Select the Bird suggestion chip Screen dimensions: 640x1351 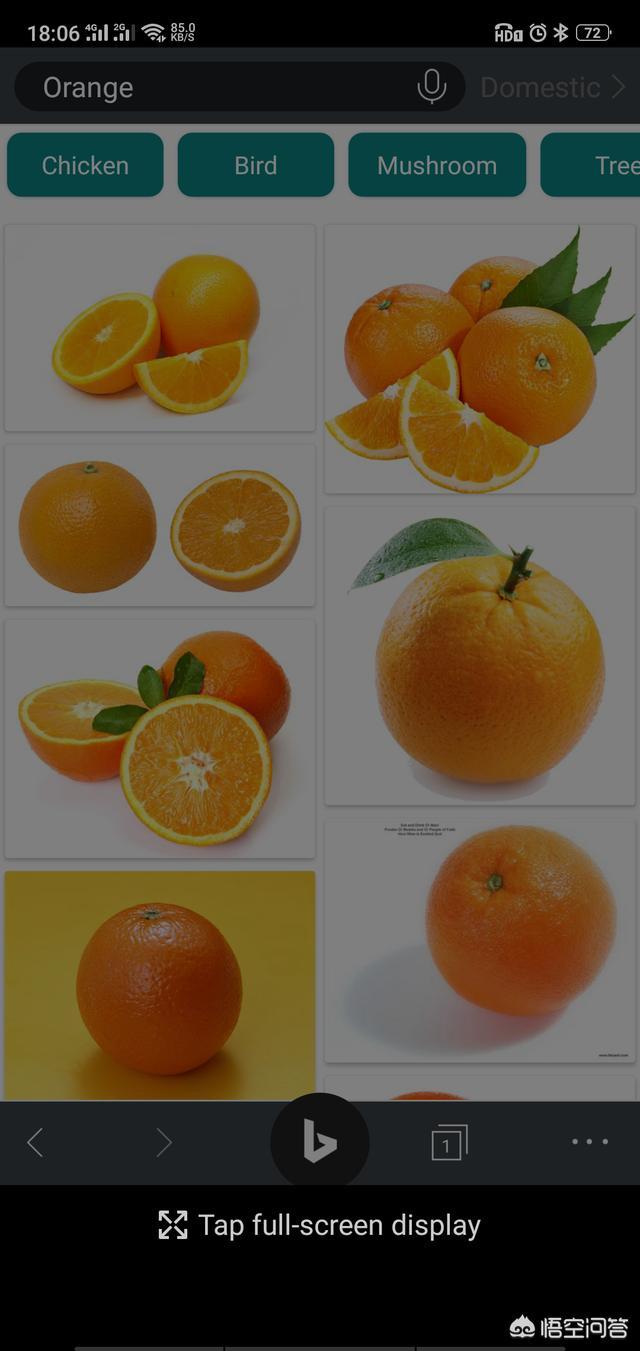(256, 165)
